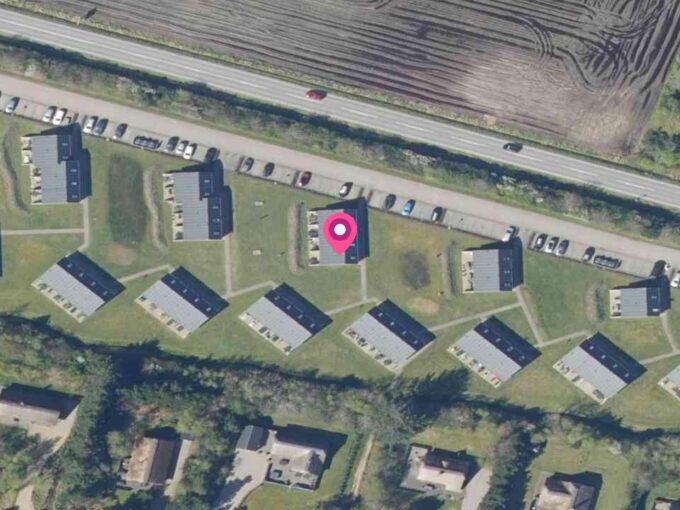Tap the pink location pin marker
This screenshot has height=510, width=680.
(340, 232)
